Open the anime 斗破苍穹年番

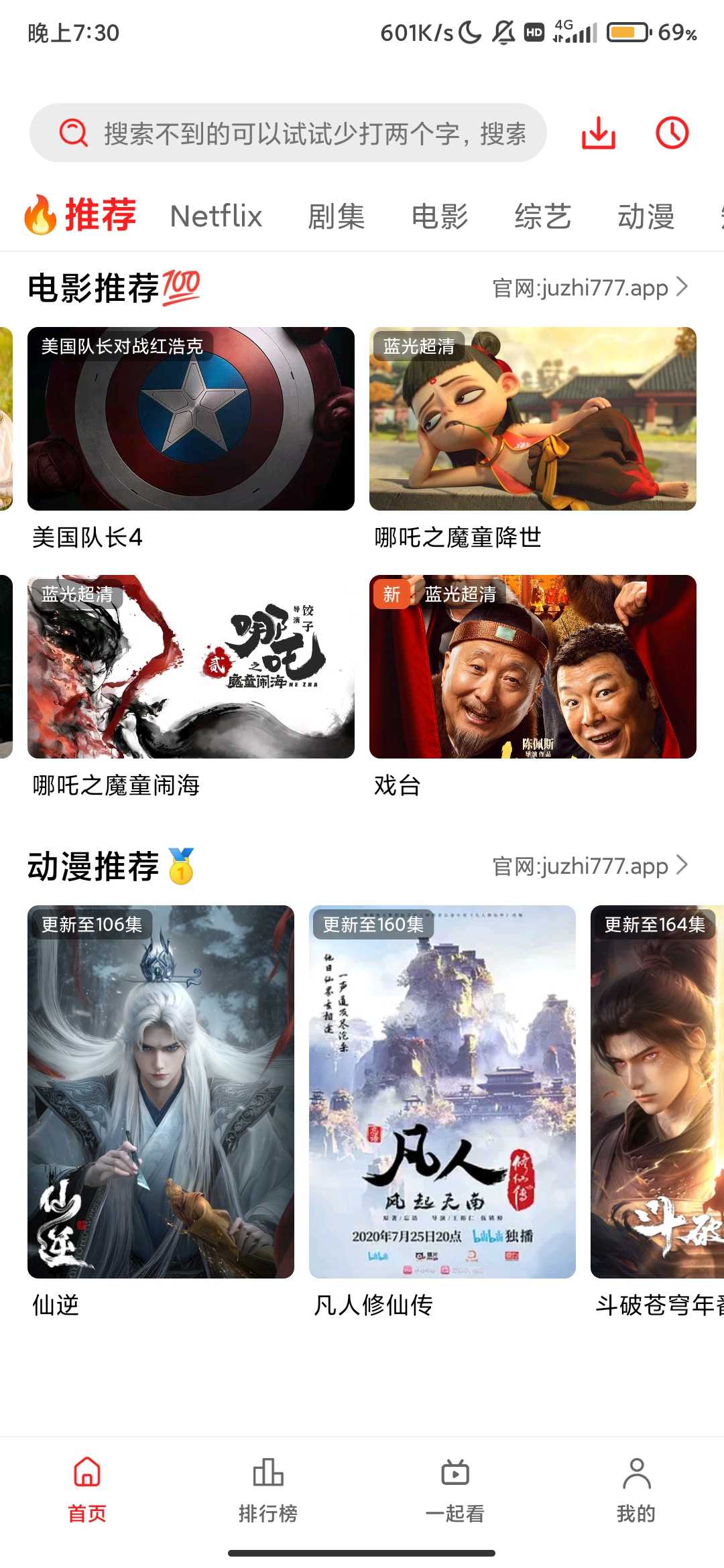click(x=657, y=1092)
